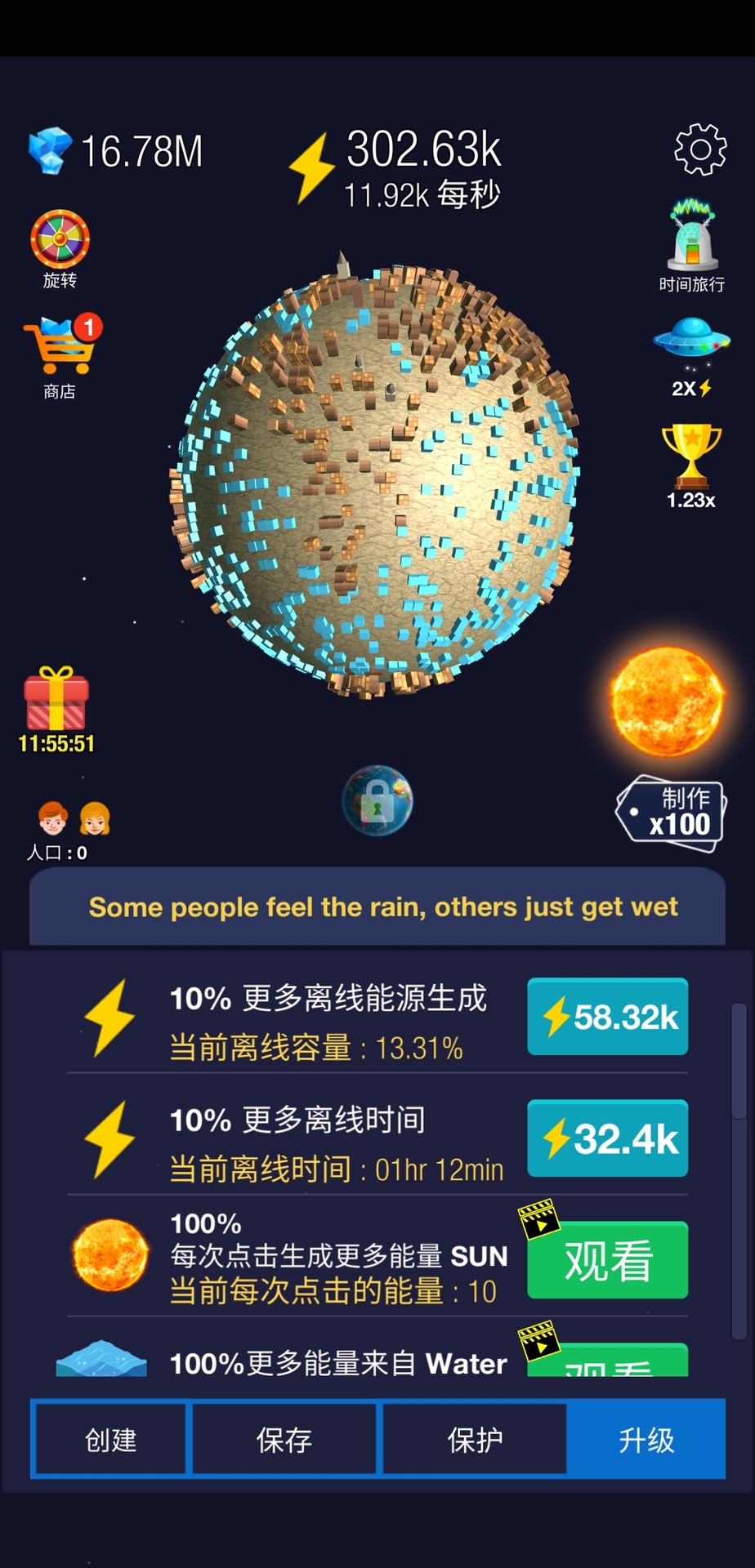Open the 商店 shop cart
755x1568 pixels.
tap(60, 347)
